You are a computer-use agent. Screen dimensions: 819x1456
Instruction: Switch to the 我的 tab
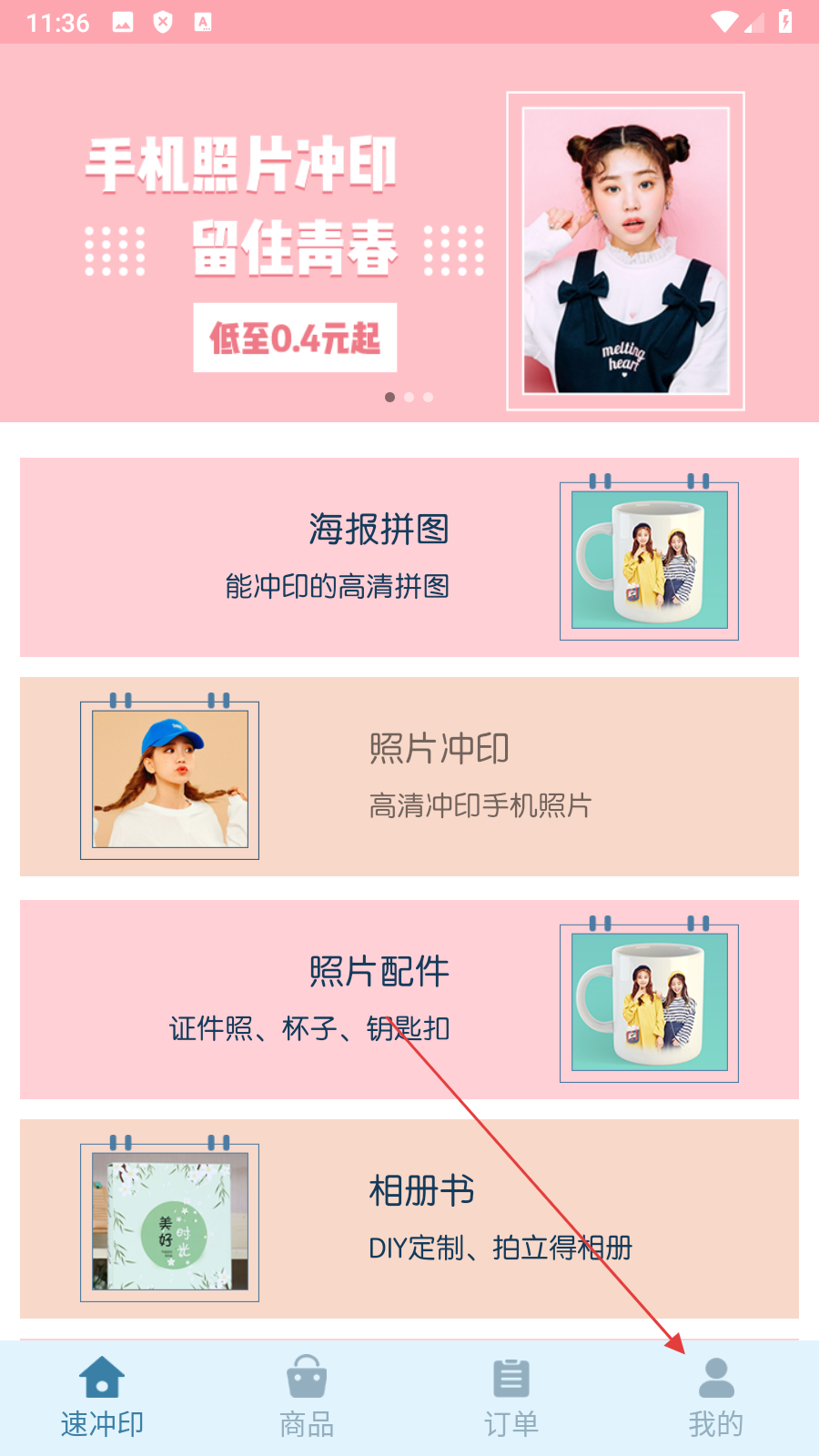point(716,1398)
